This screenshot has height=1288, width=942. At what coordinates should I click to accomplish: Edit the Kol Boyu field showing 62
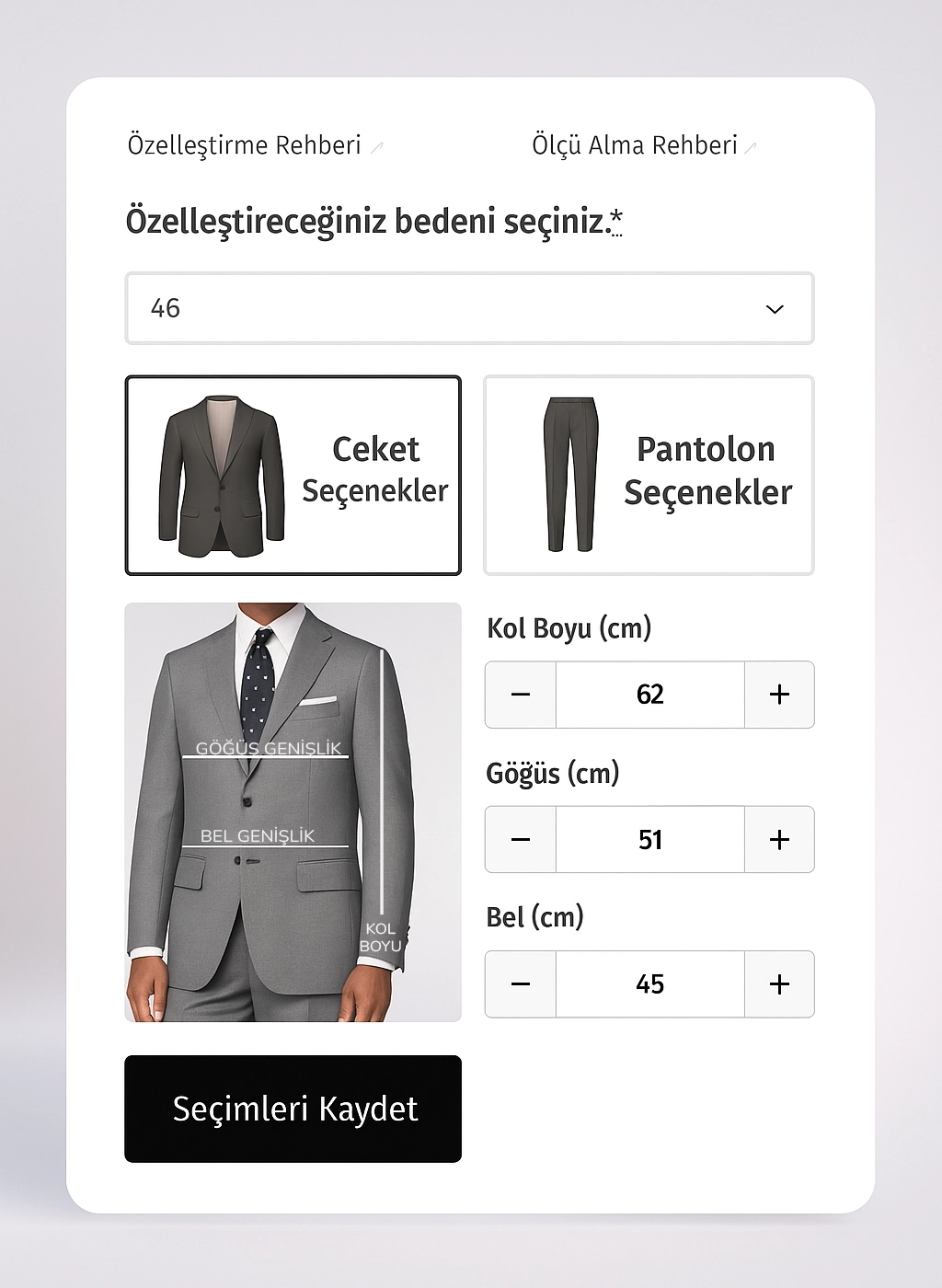tap(649, 695)
